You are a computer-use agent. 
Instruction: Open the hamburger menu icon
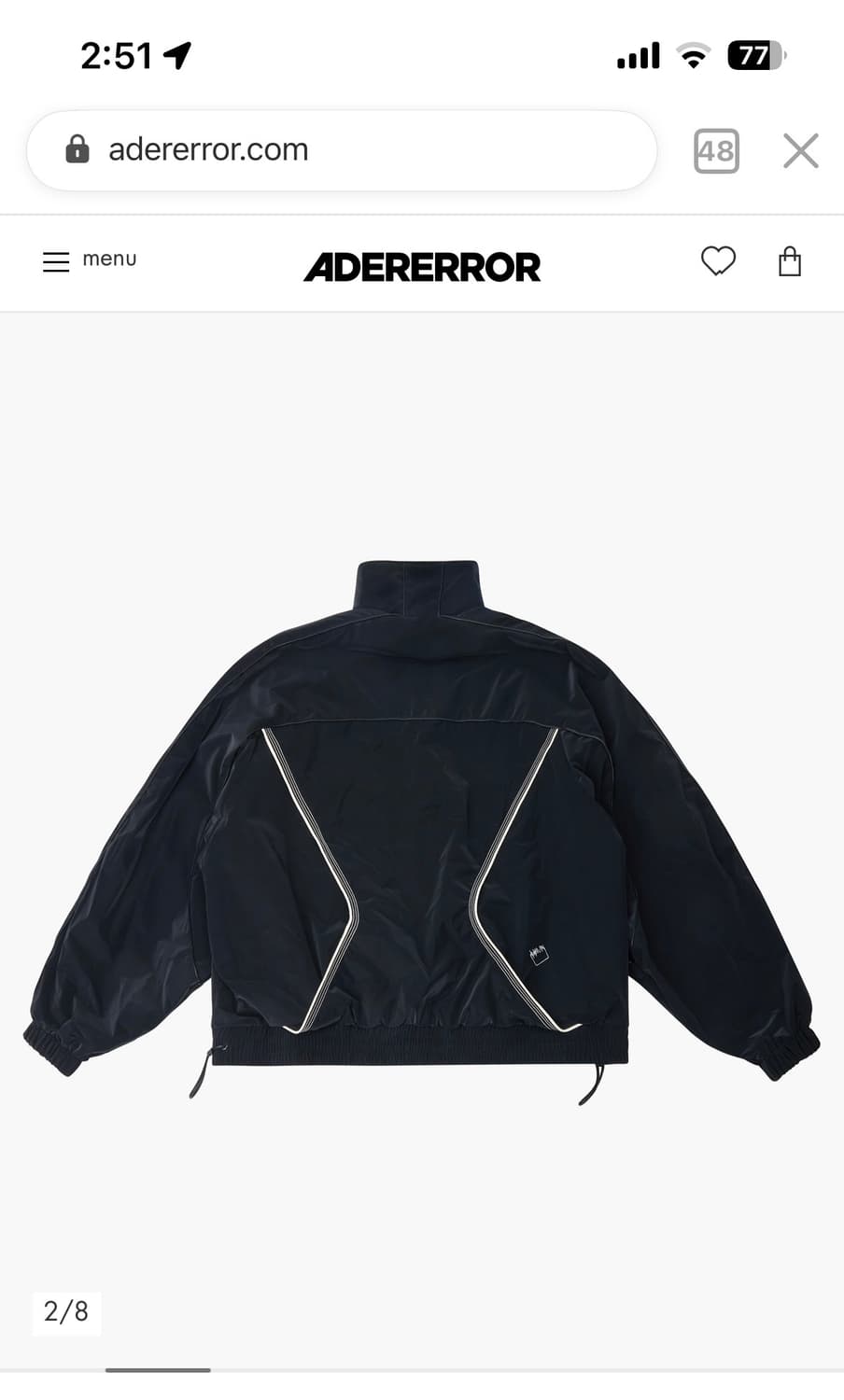pyautogui.click(x=55, y=262)
